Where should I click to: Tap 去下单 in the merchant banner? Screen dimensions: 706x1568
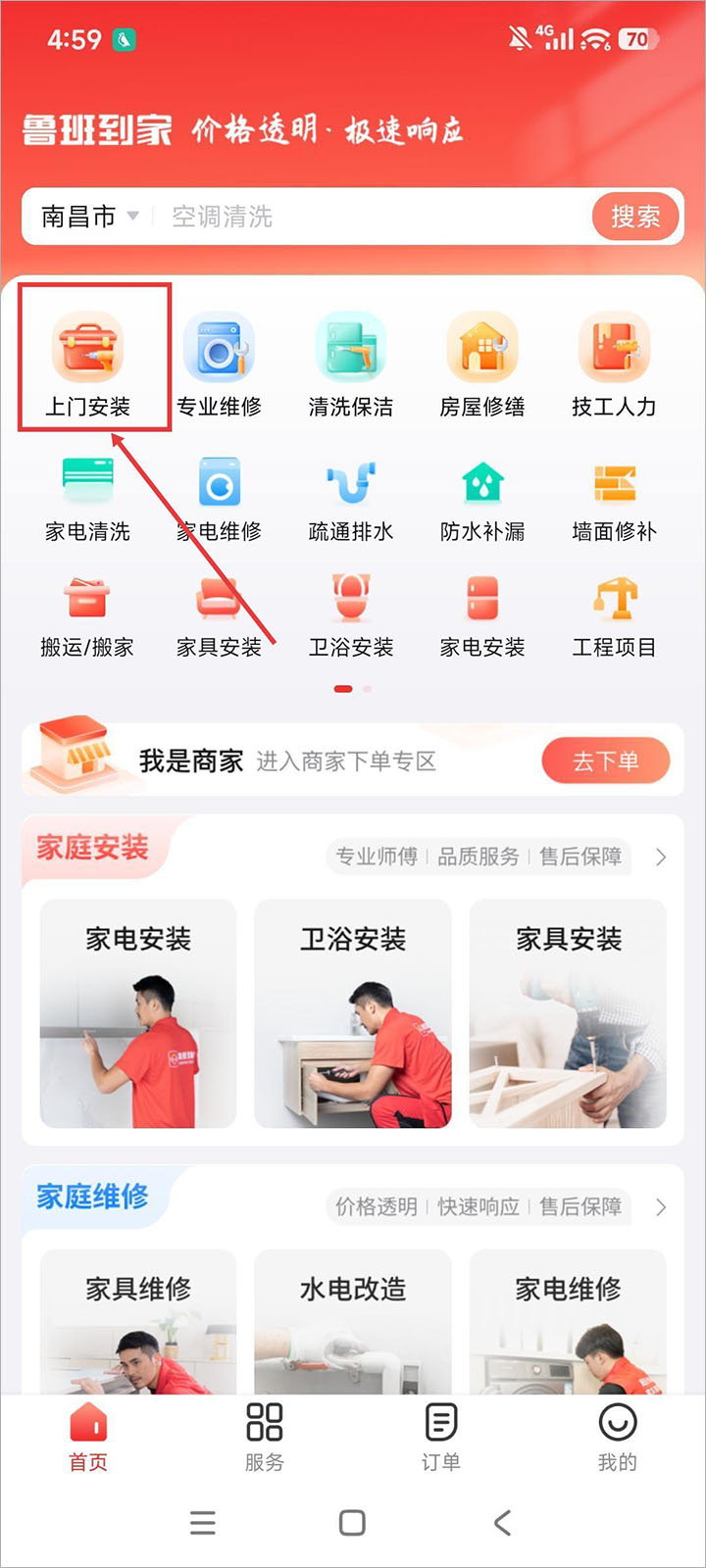coord(605,761)
